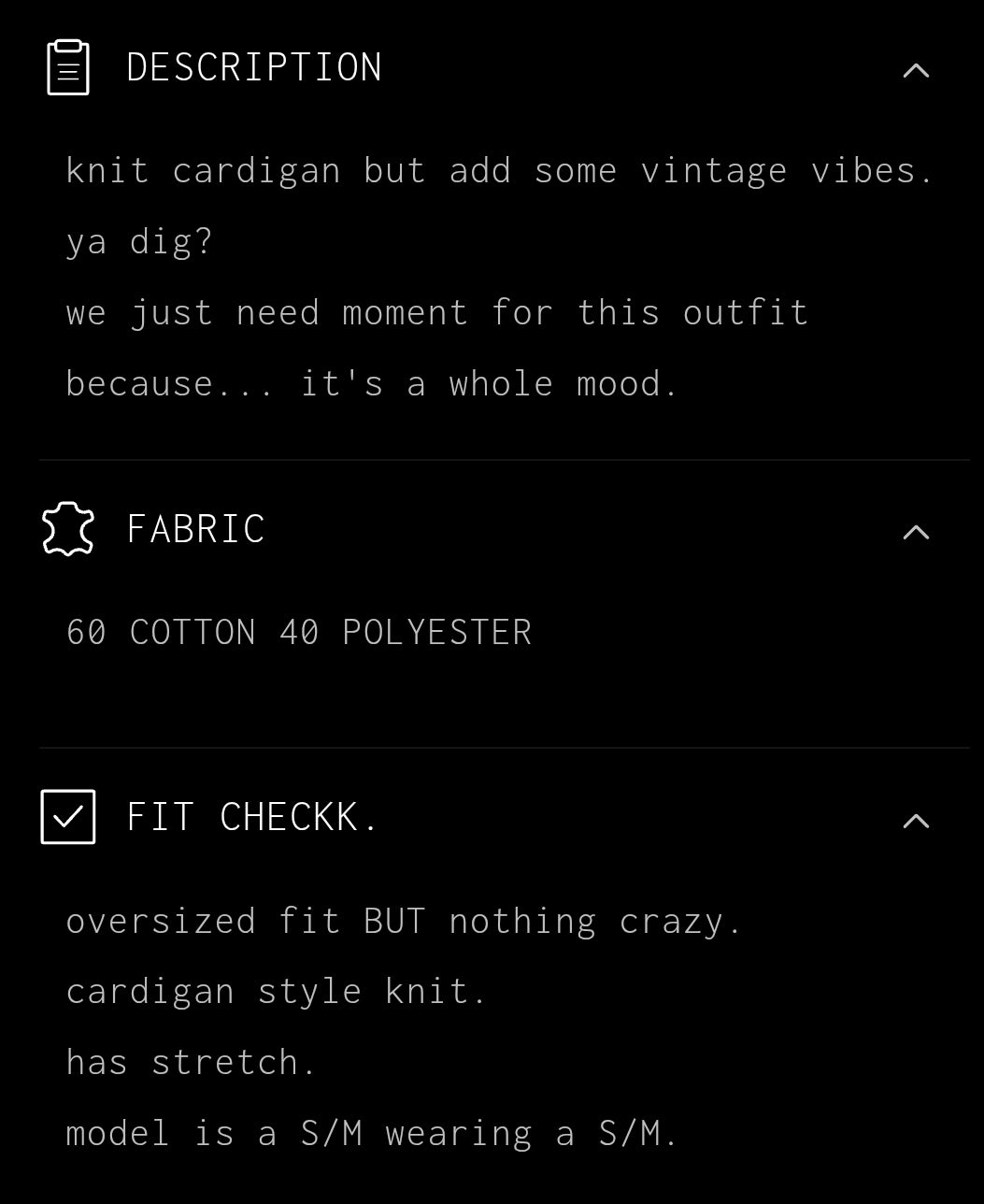Collapse the Description section
The image size is (984, 1204).
(x=916, y=70)
